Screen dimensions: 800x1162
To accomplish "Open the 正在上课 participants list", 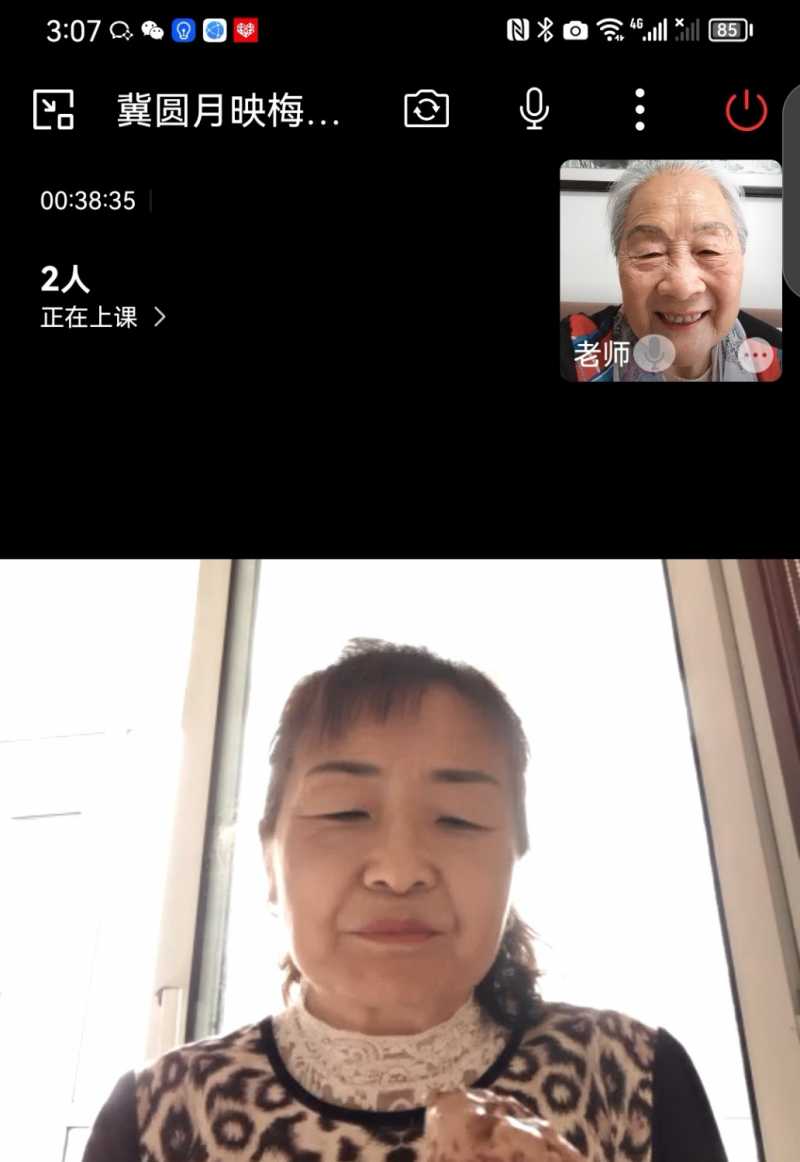I will pyautogui.click(x=103, y=318).
